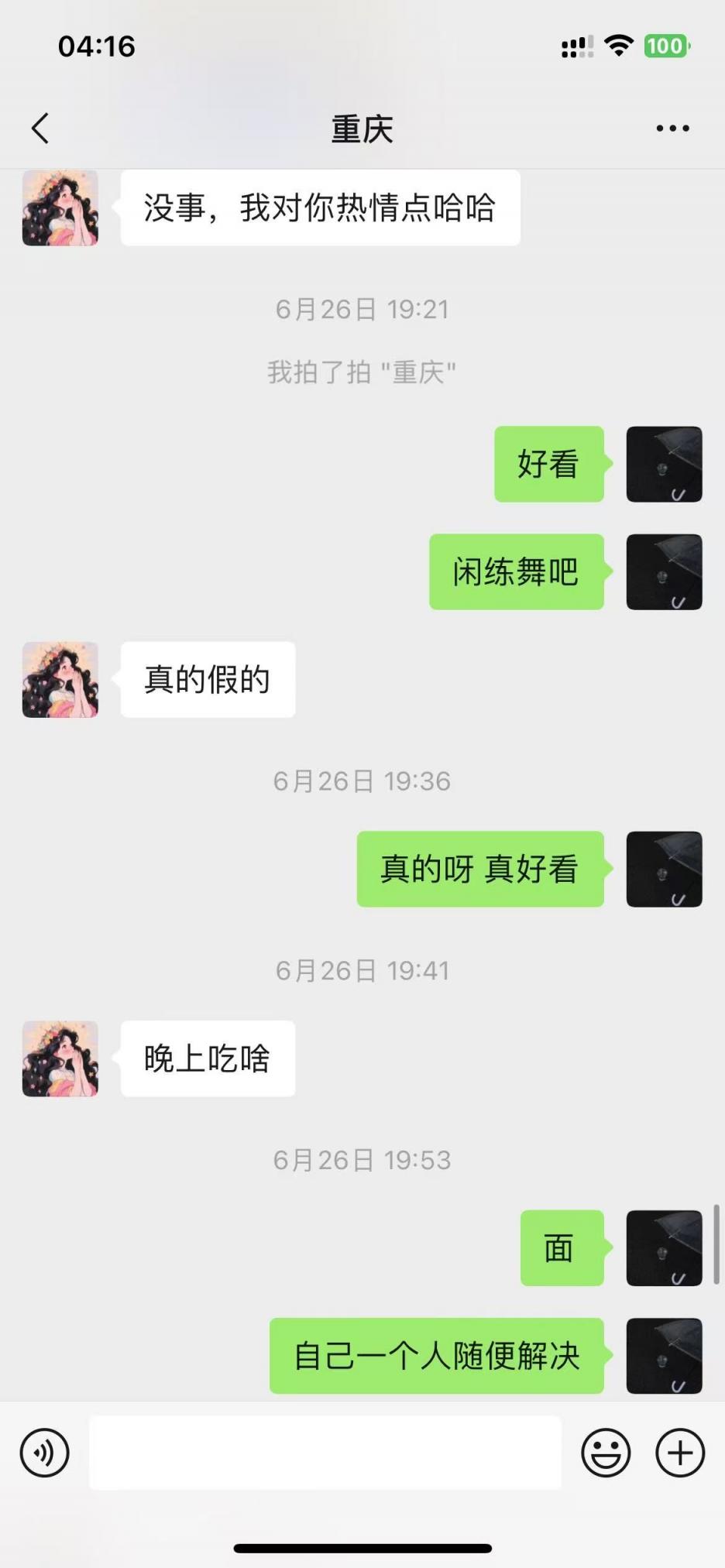Go back to the chat list
725x1568 pixels.
point(40,129)
